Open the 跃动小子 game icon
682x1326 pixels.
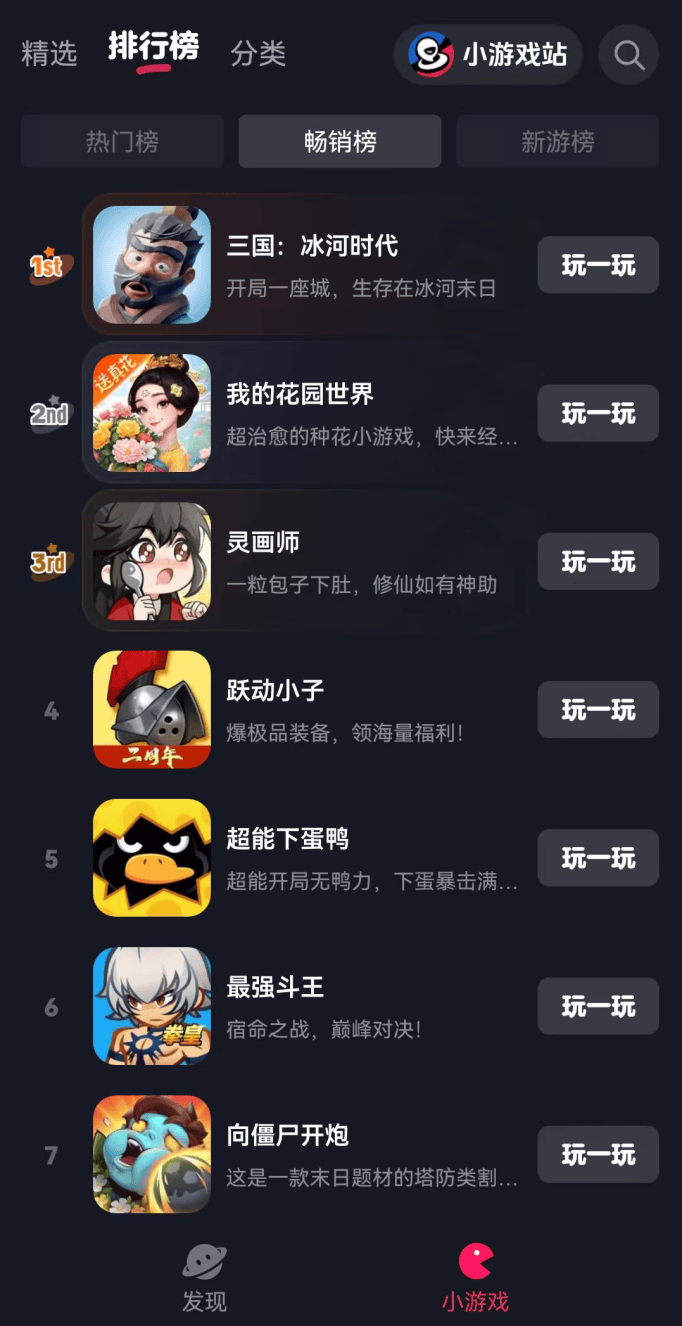pos(152,710)
